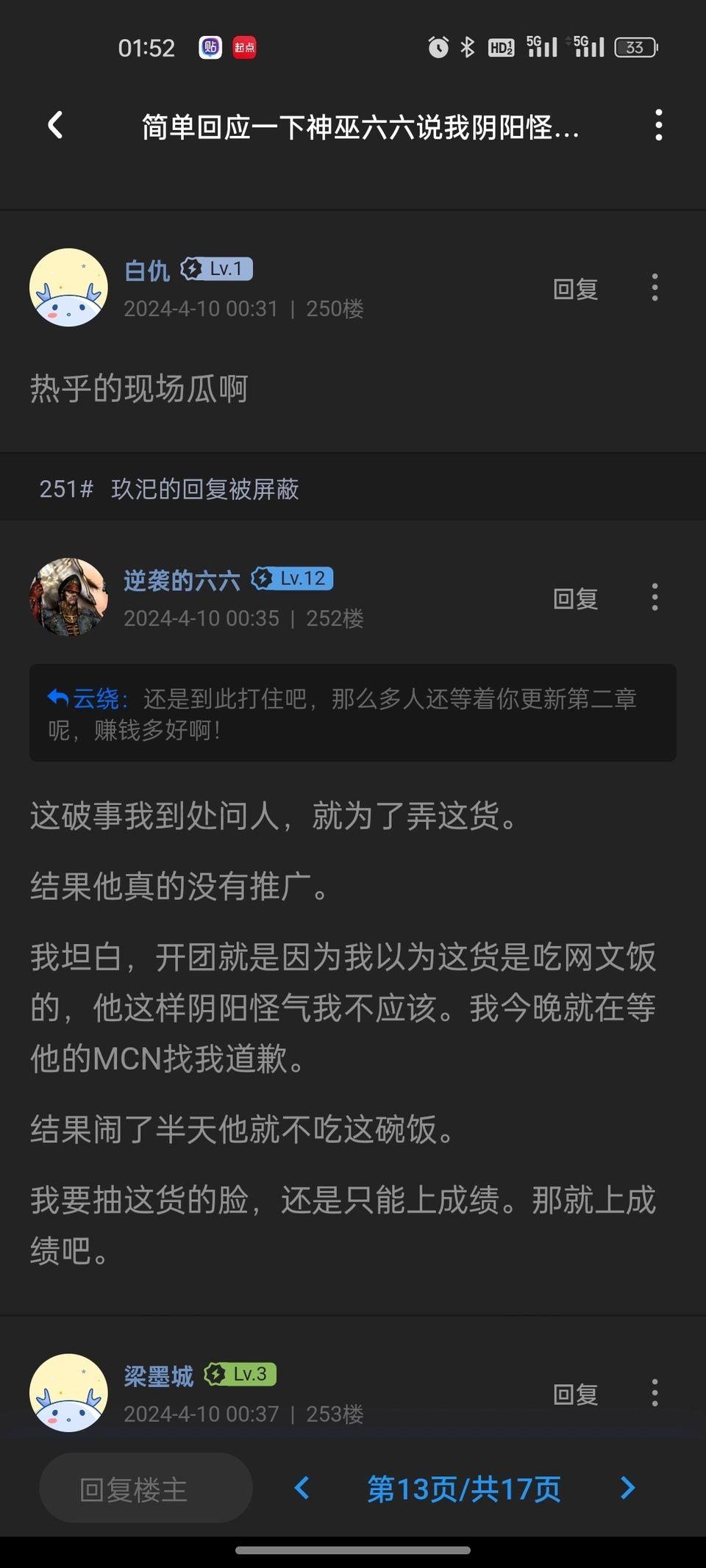View 玖汜's blocked 251# reply
The image size is (706, 1568).
point(169,489)
